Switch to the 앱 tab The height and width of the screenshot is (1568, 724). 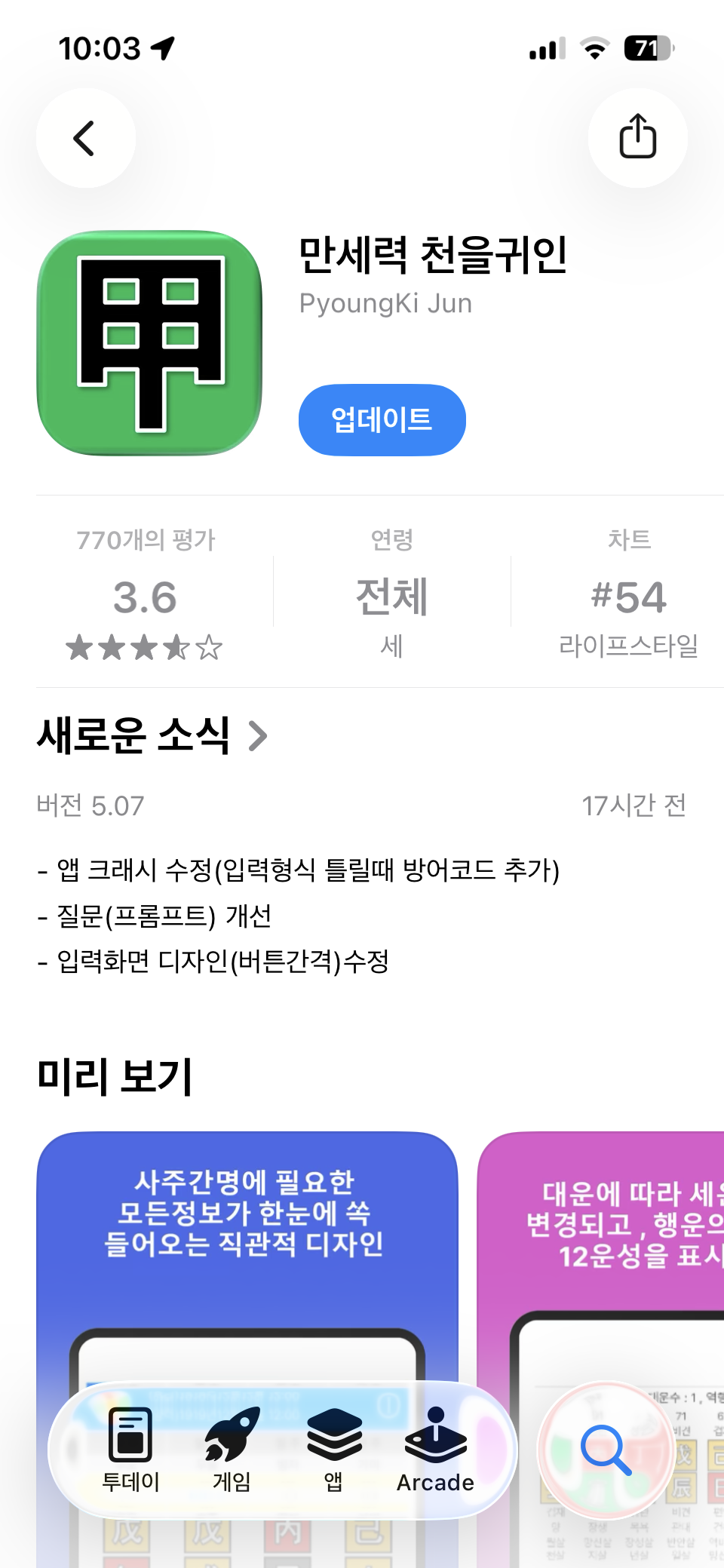333,1450
